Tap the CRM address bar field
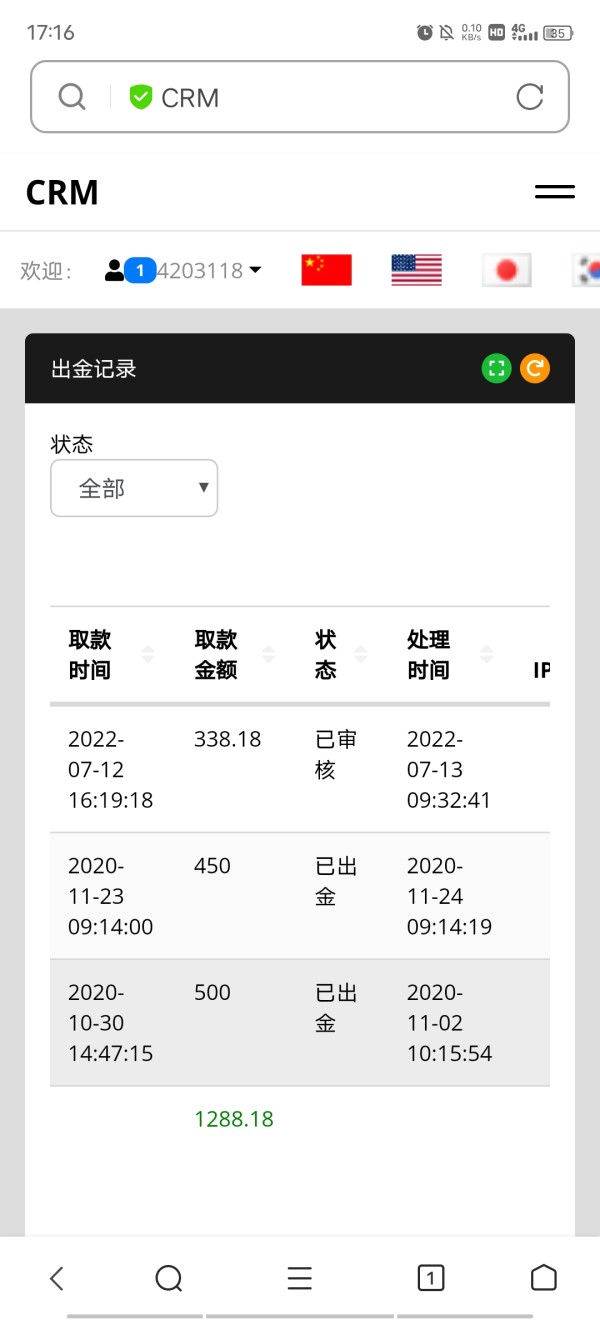This screenshot has width=600, height=1320. click(300, 97)
